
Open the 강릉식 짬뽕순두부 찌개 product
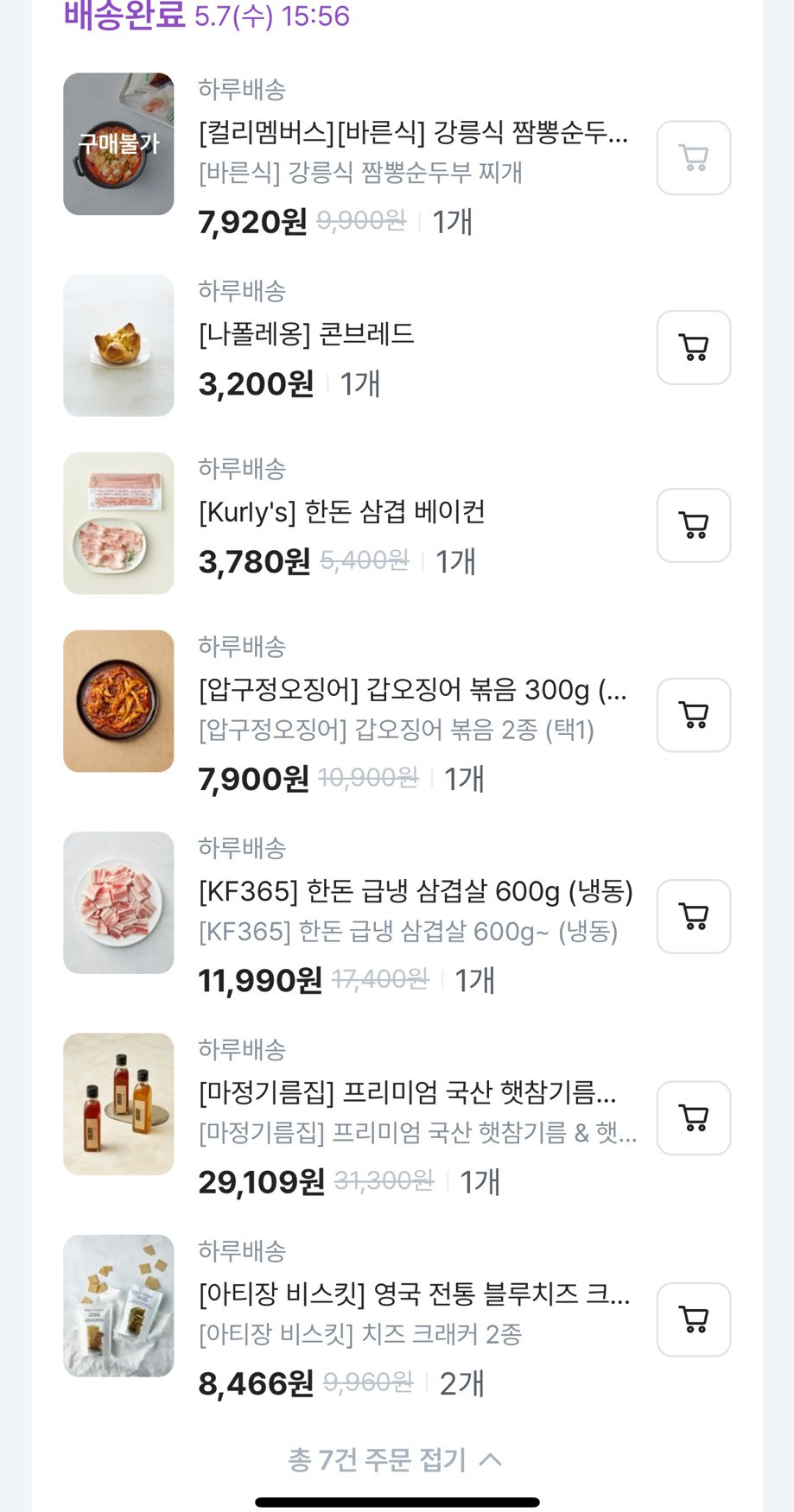413,133
